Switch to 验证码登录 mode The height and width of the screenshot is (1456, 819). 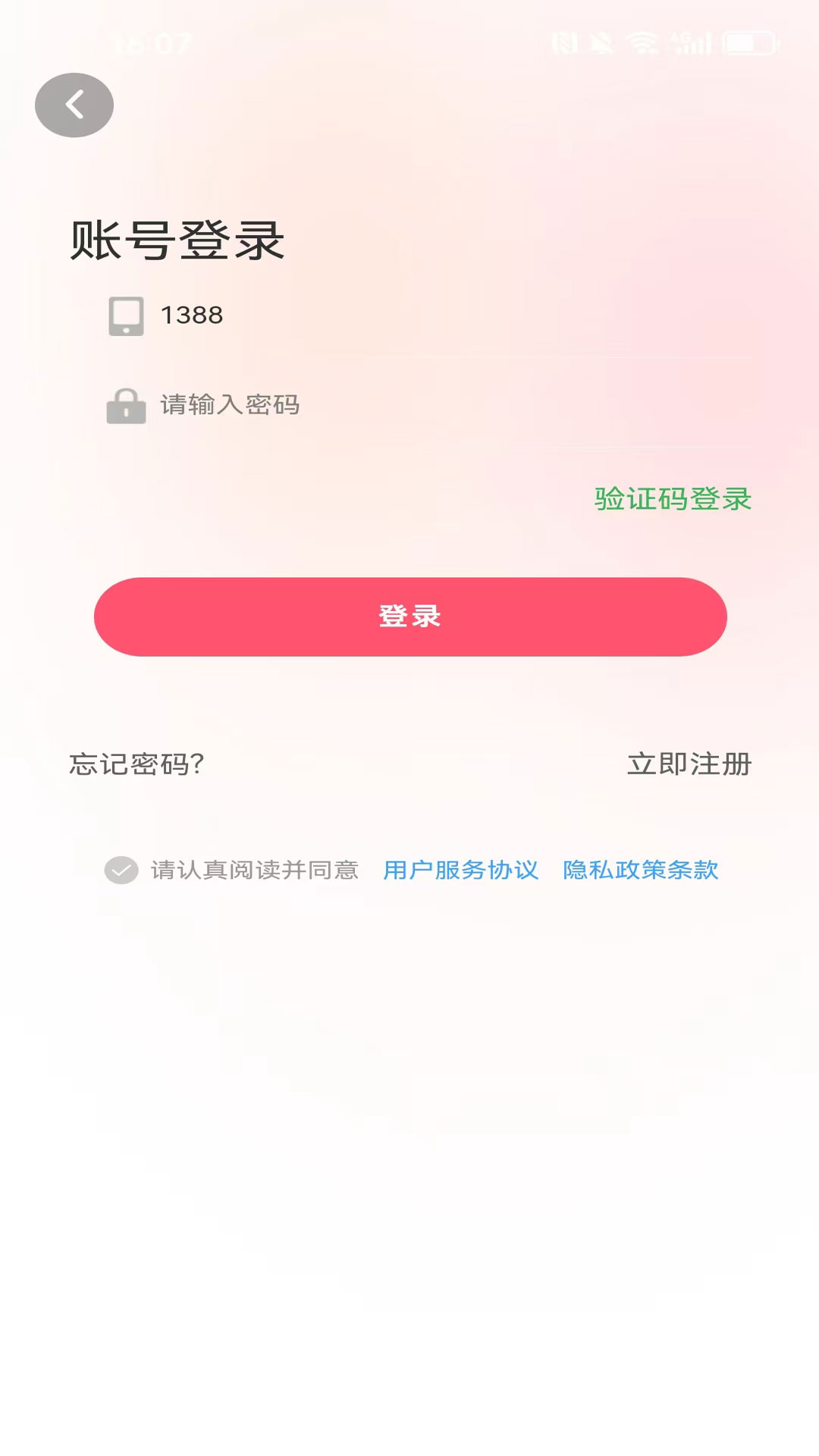pos(672,500)
